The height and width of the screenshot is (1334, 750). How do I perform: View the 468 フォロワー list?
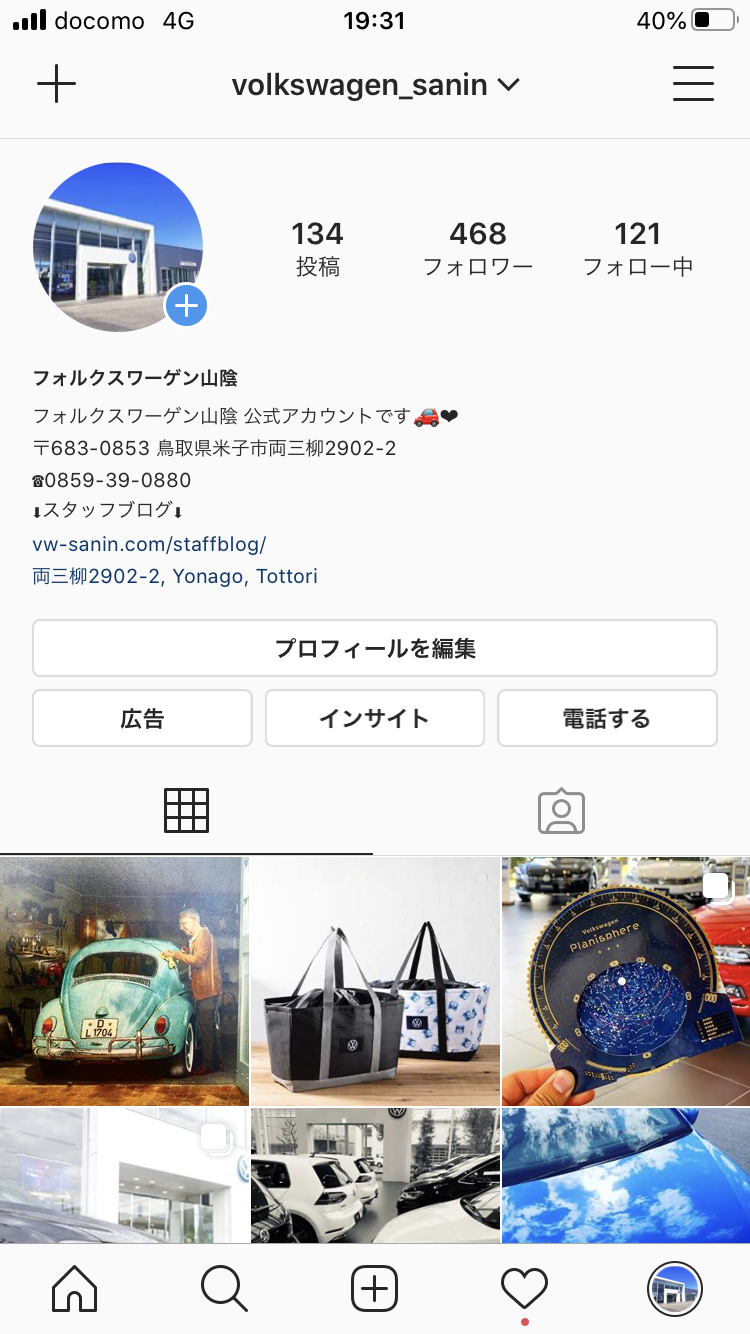tap(477, 248)
